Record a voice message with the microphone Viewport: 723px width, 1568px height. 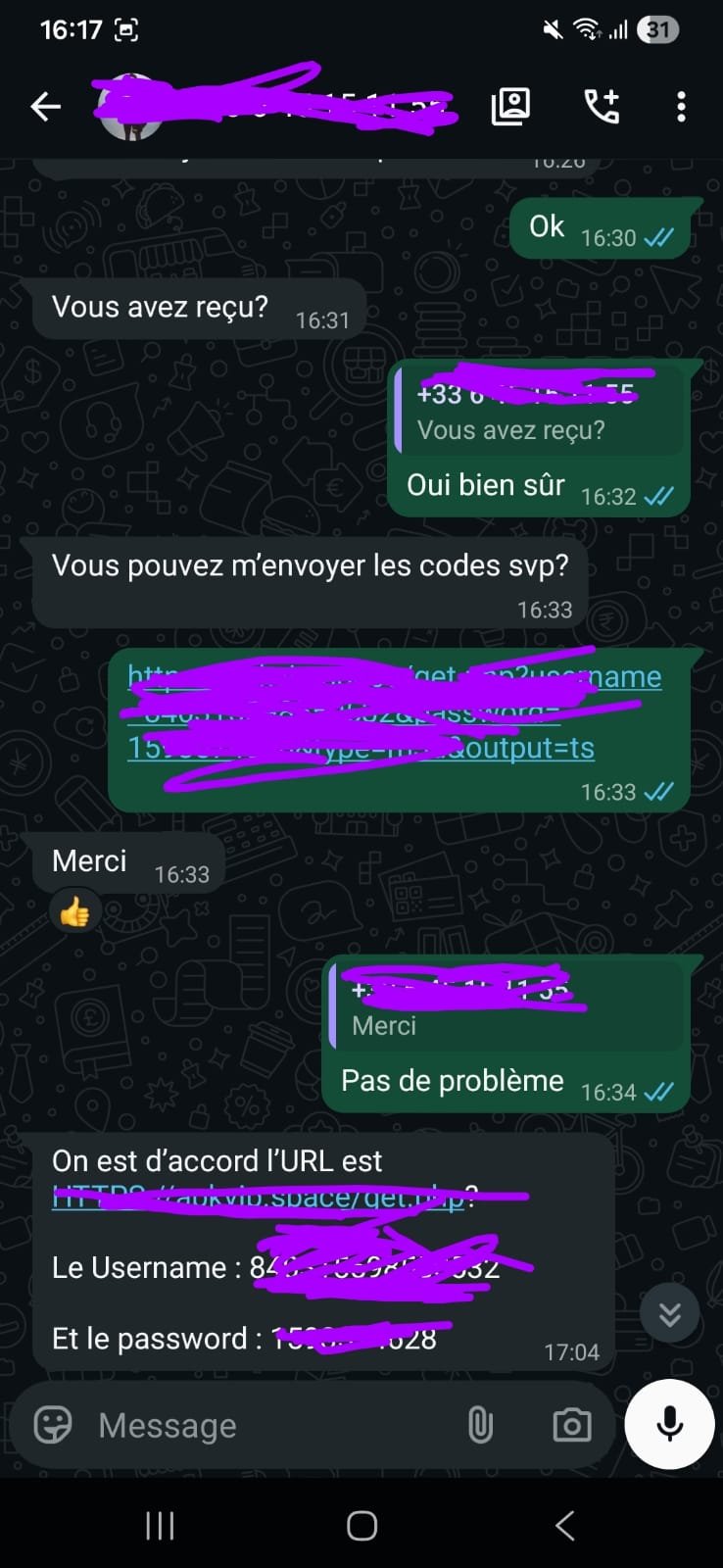click(670, 1425)
